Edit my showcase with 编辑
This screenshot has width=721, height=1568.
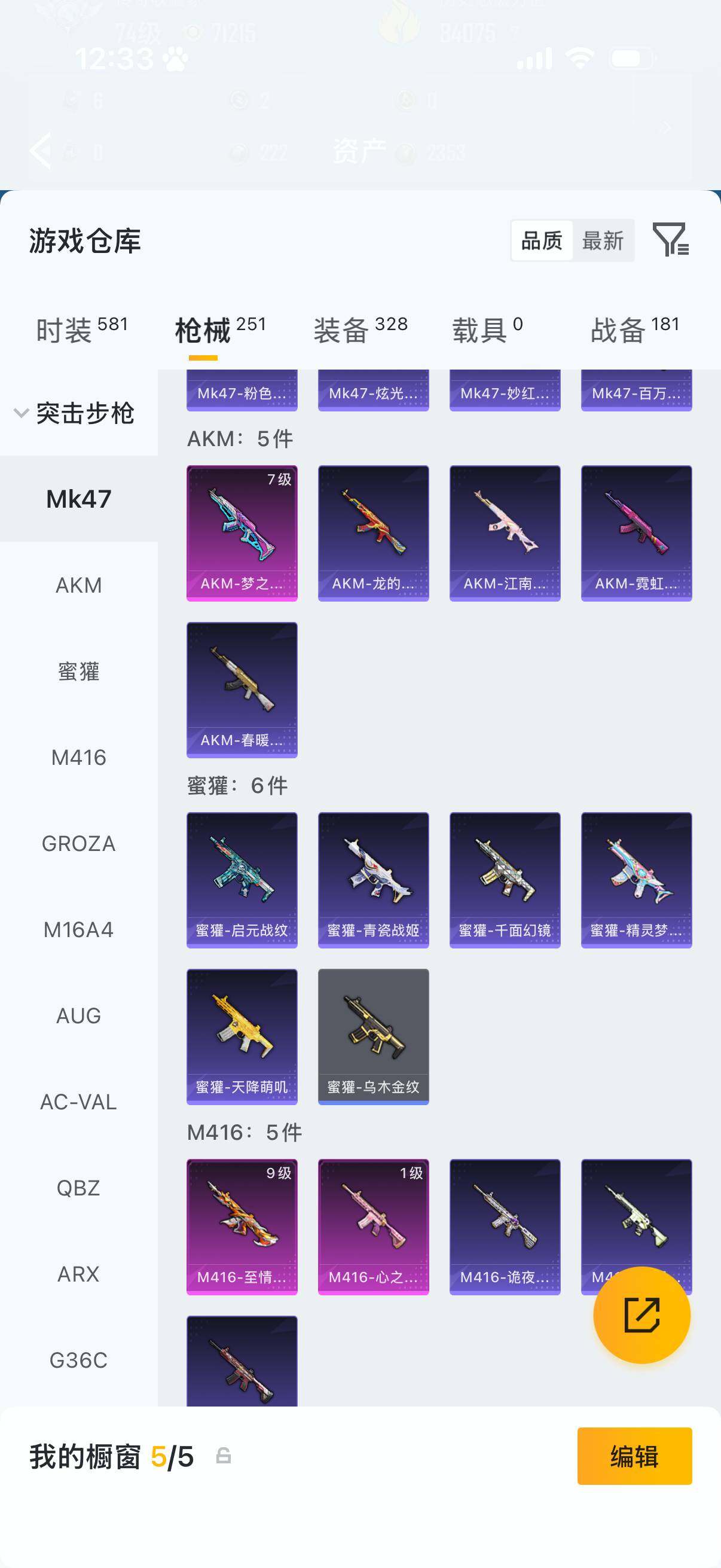pos(634,1456)
